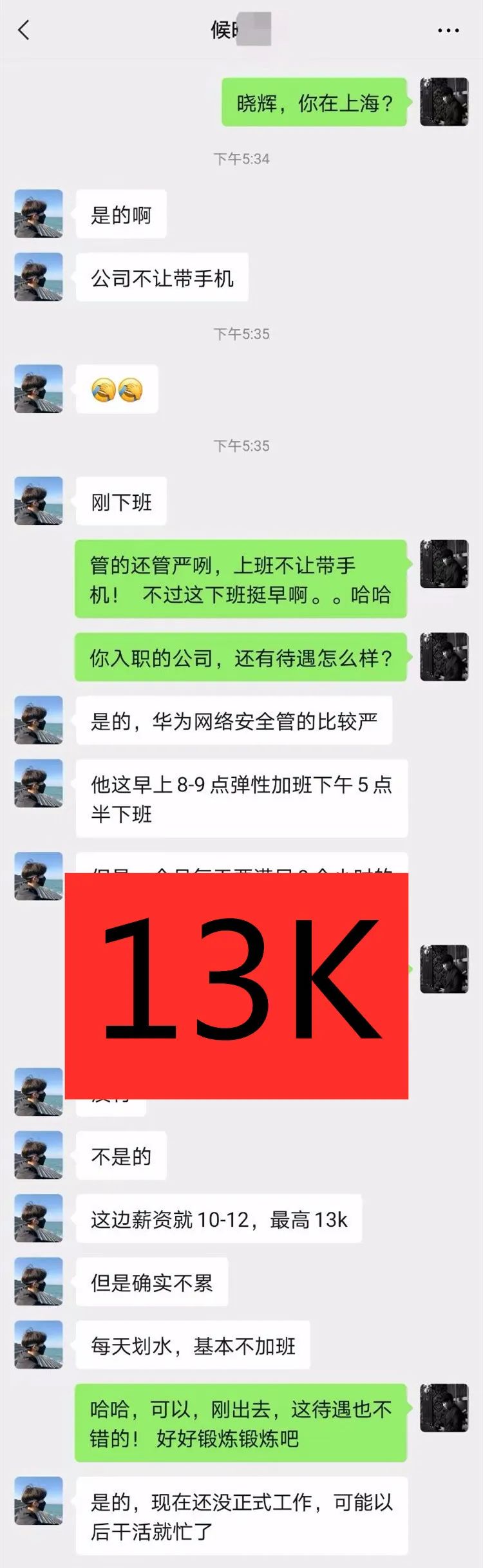Tap avatar beside 公司不让带手机 message
The height and width of the screenshot is (1568, 483).
[39, 277]
